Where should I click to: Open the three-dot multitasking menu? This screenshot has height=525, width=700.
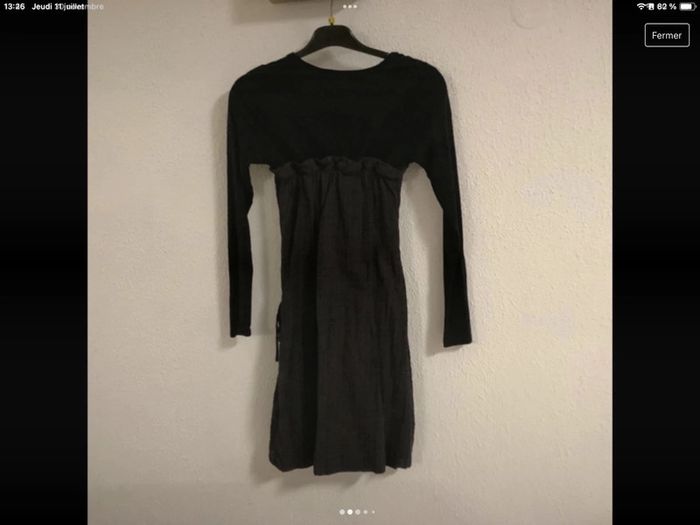pyautogui.click(x=349, y=6)
